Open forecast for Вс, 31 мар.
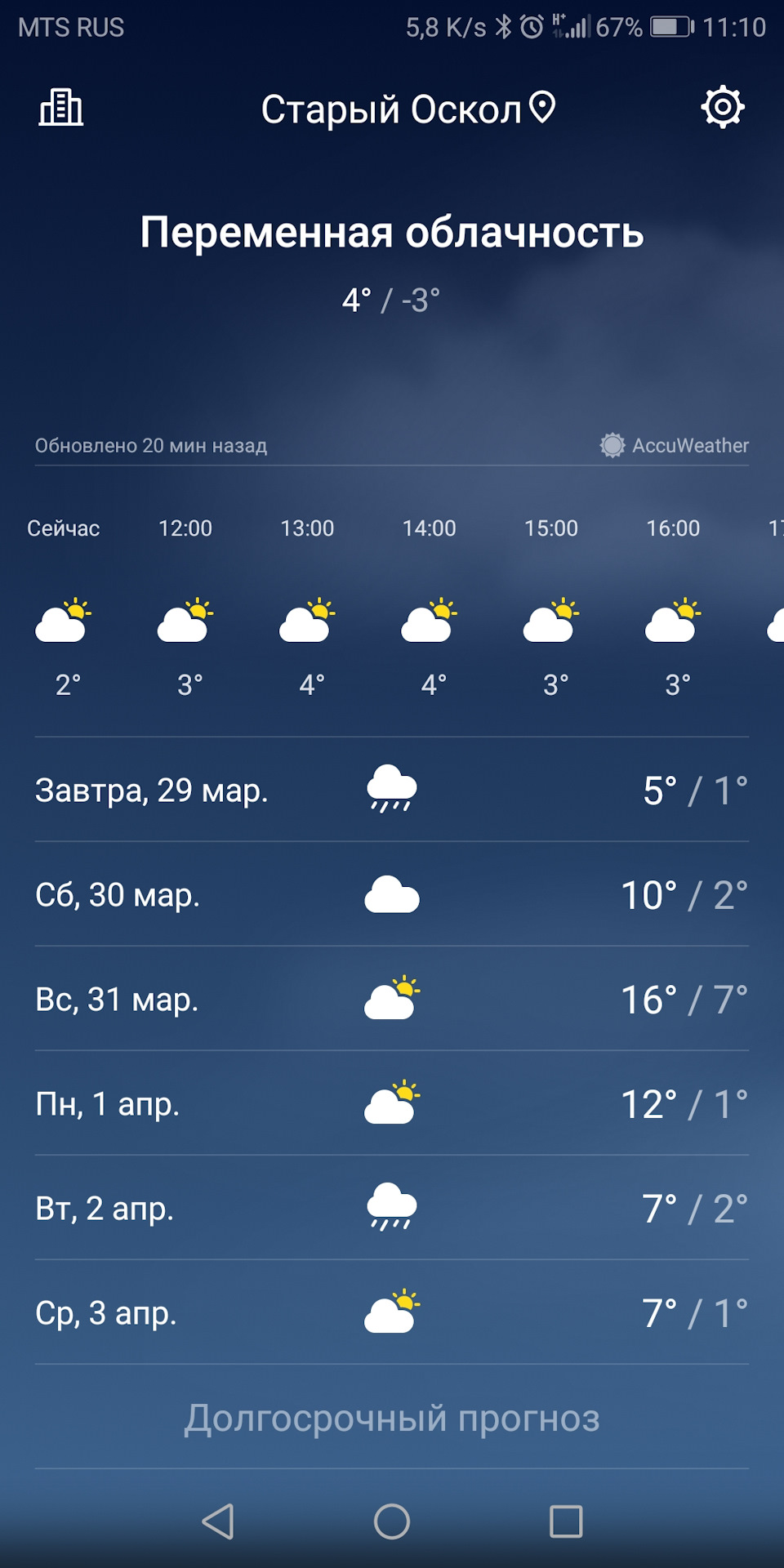 (x=392, y=999)
